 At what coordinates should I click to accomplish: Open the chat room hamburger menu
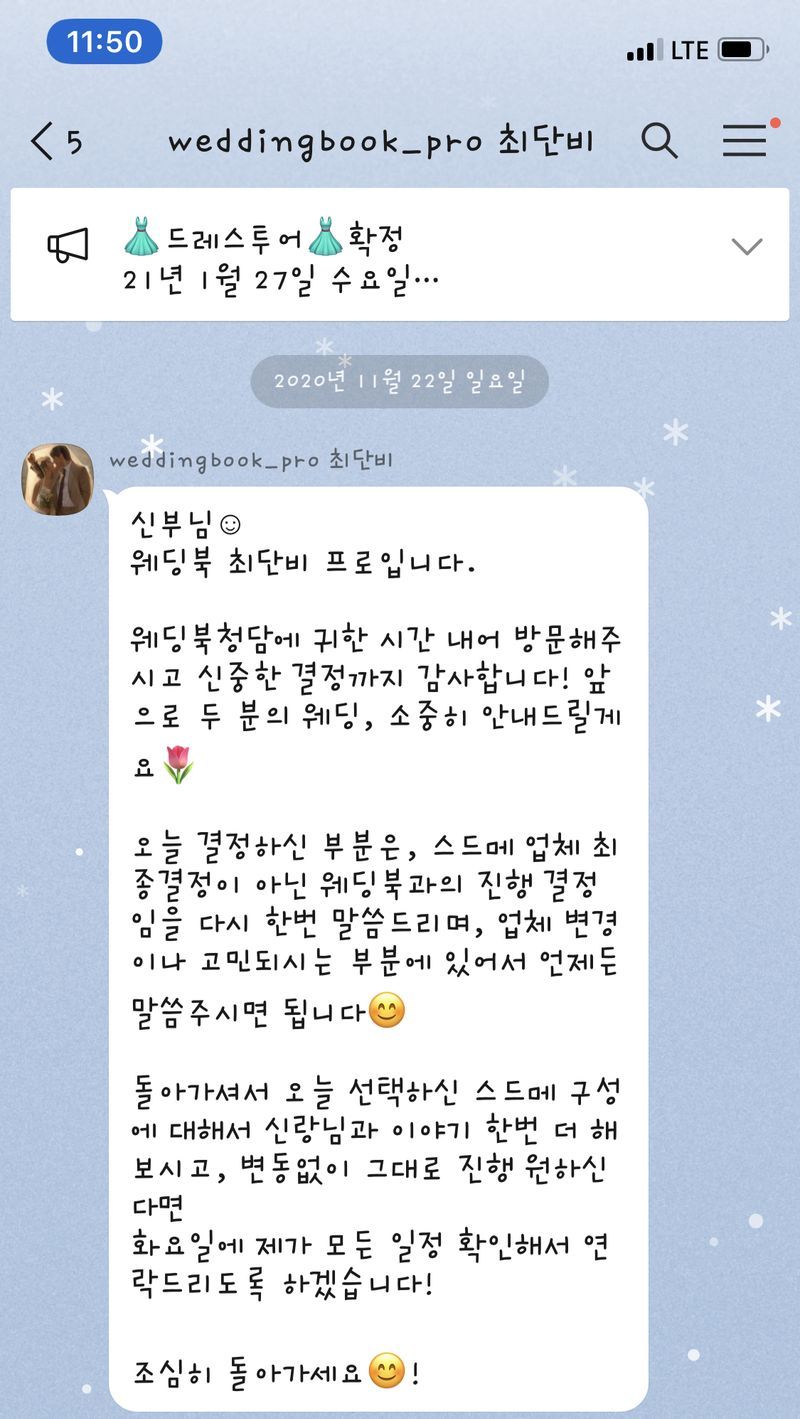744,141
